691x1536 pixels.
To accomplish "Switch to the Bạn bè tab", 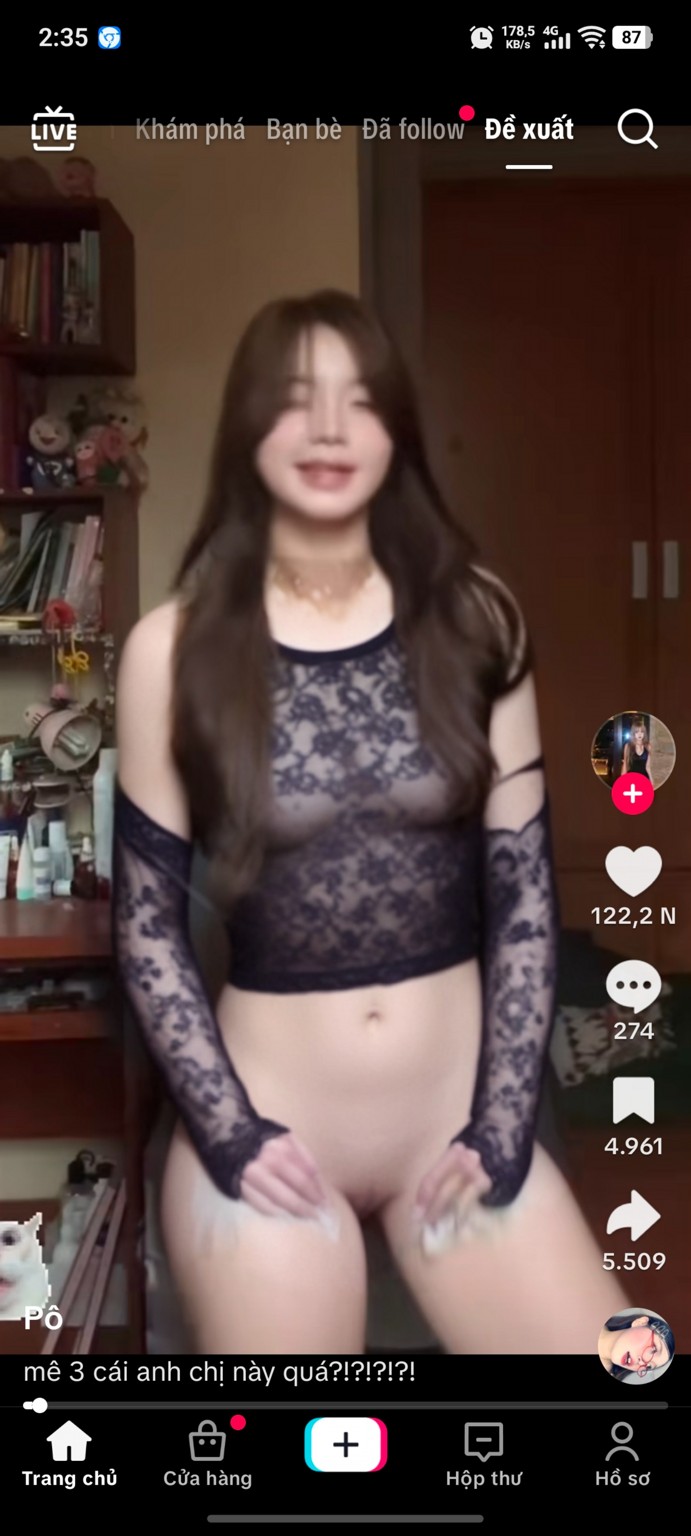I will [x=304, y=129].
